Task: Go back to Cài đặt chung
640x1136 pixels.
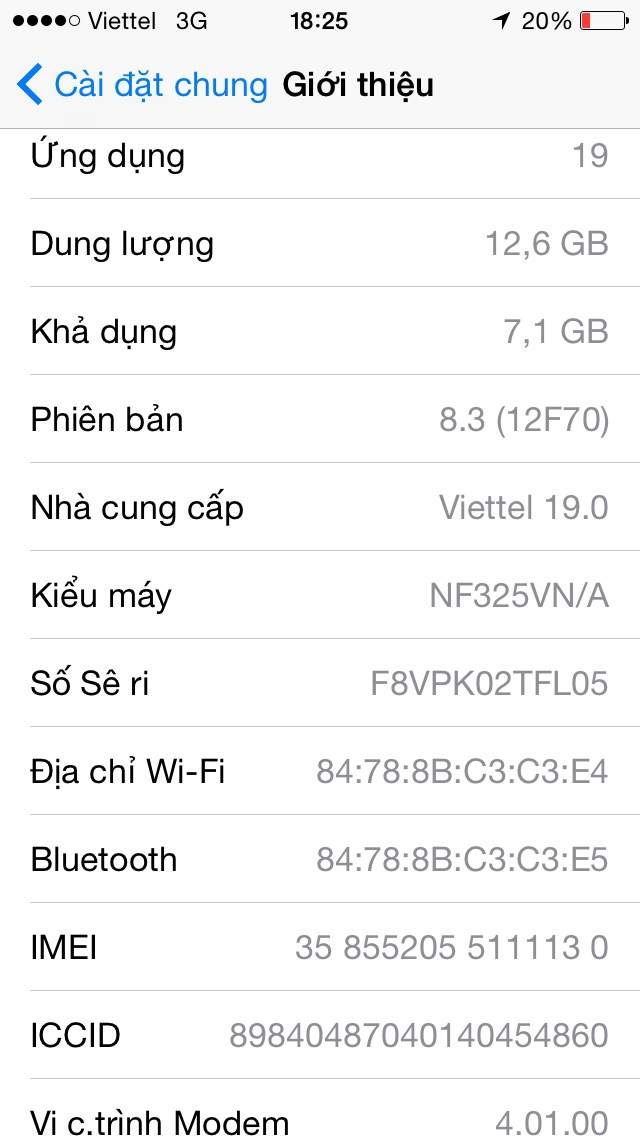Action: [x=142, y=85]
